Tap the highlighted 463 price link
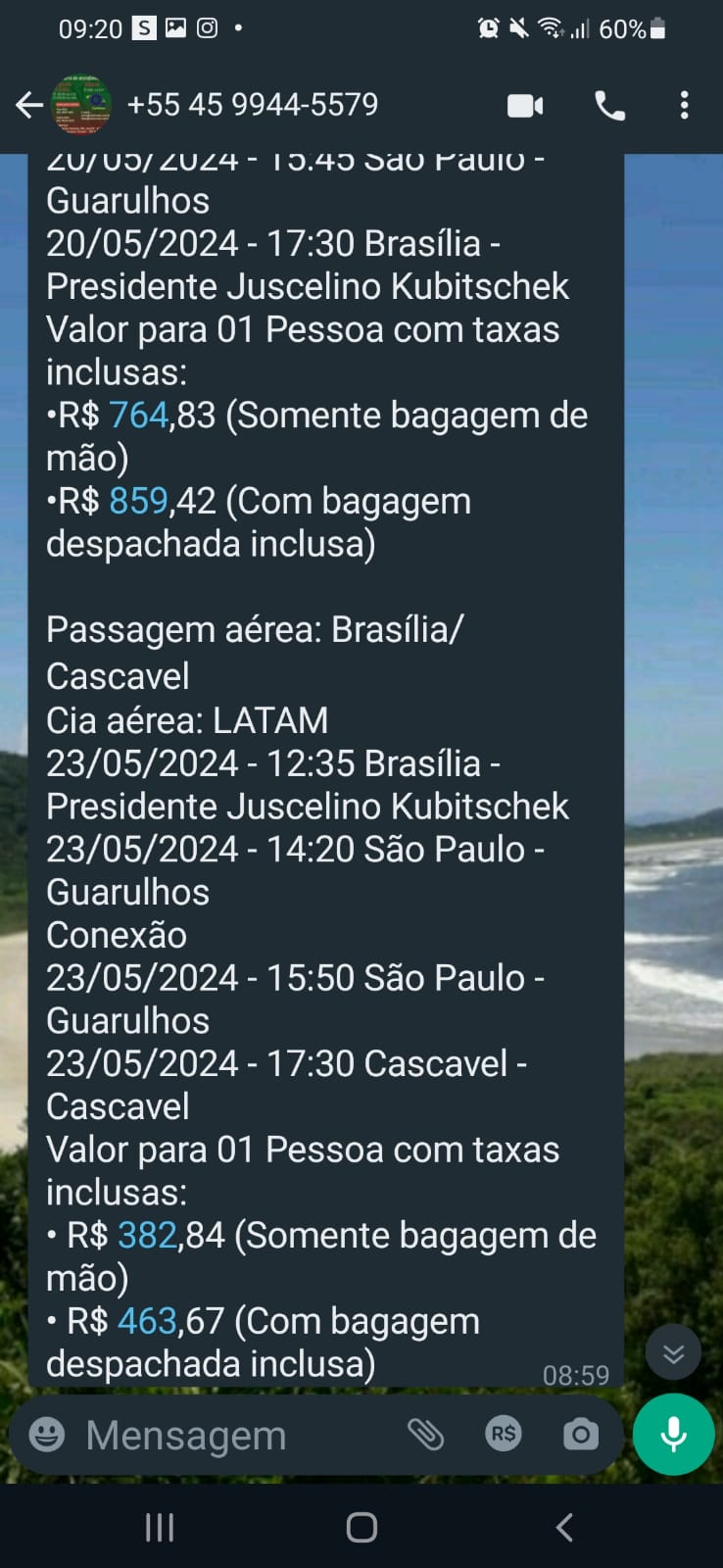 point(147,1321)
